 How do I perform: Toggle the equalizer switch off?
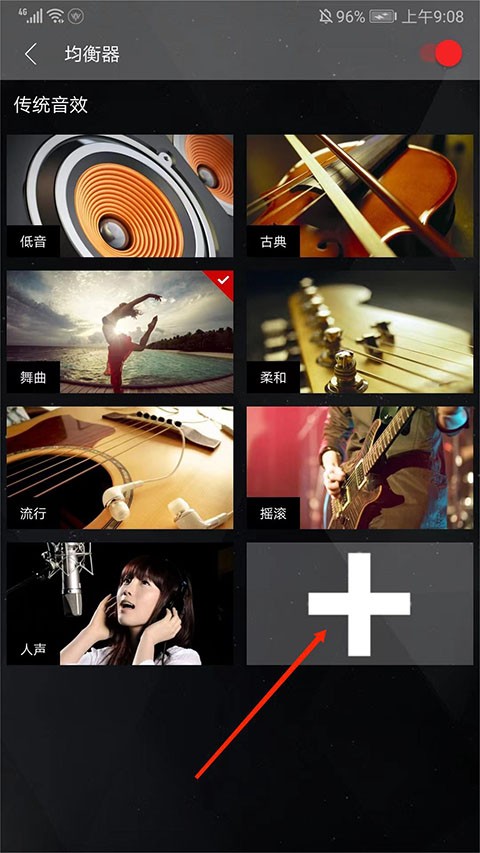point(441,53)
